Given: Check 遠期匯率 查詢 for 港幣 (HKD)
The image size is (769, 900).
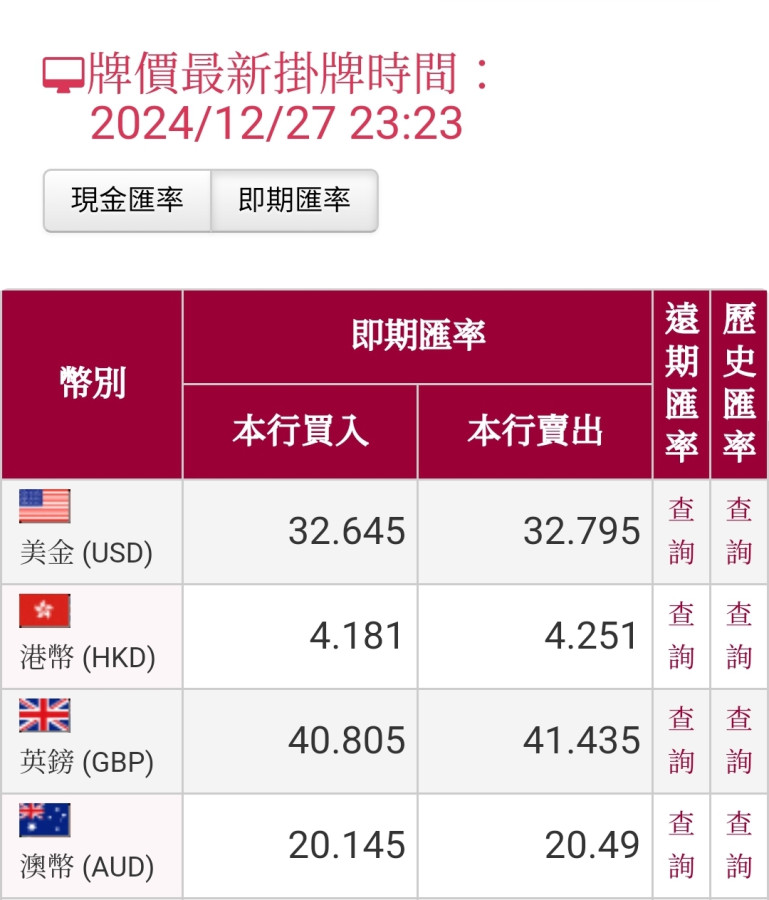Looking at the screenshot, I should (x=681, y=636).
